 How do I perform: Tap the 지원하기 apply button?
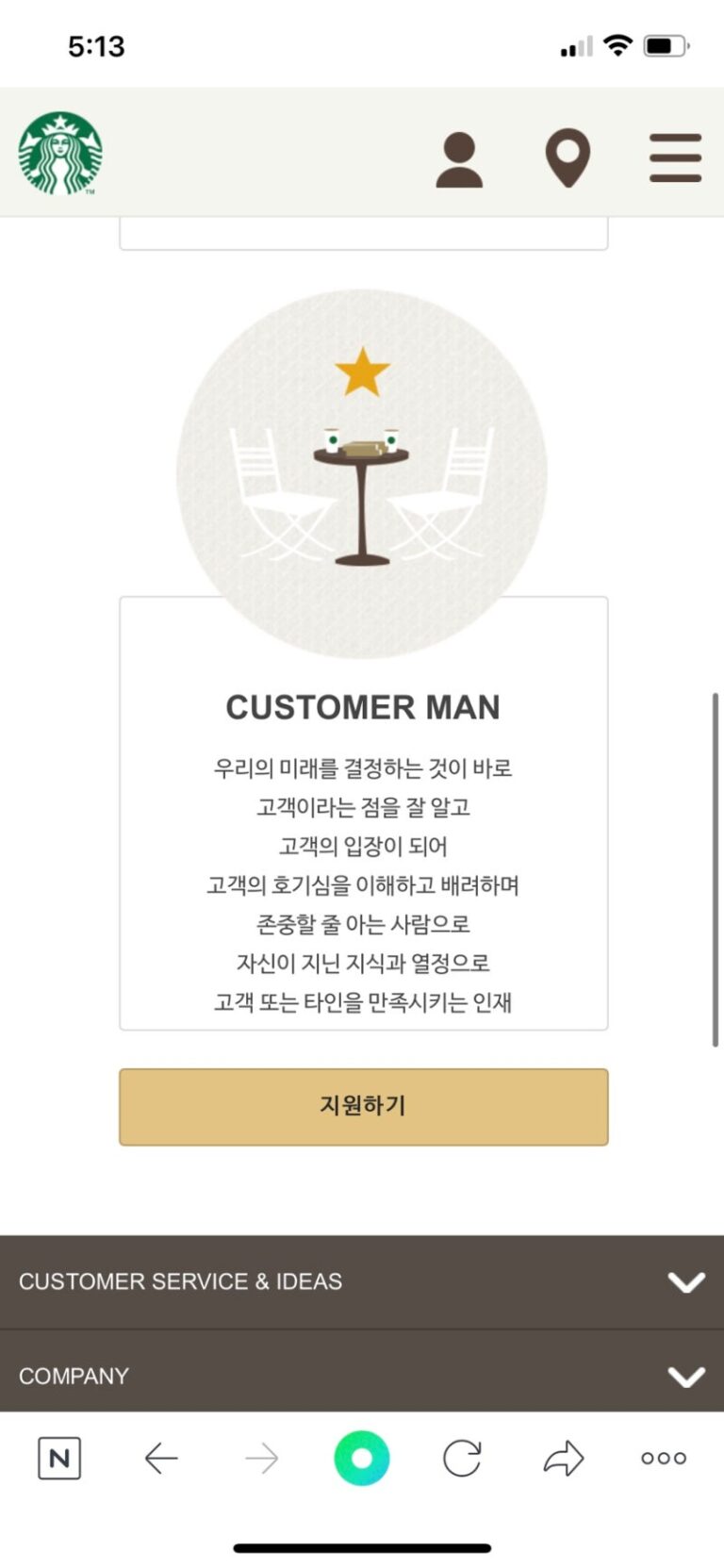tap(363, 1106)
